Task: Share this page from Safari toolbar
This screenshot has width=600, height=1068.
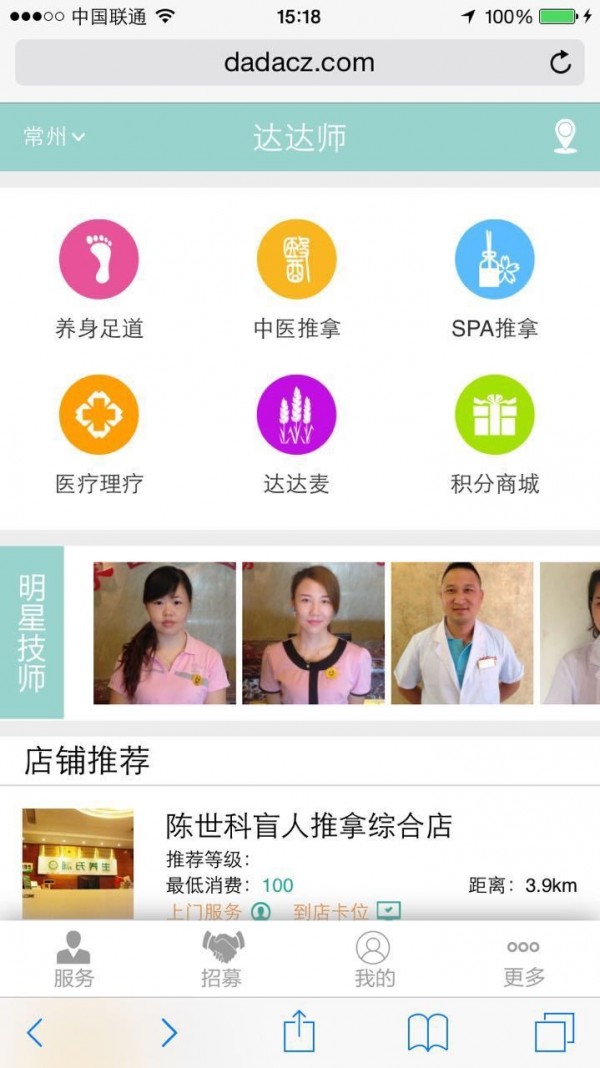Action: pos(299,1031)
